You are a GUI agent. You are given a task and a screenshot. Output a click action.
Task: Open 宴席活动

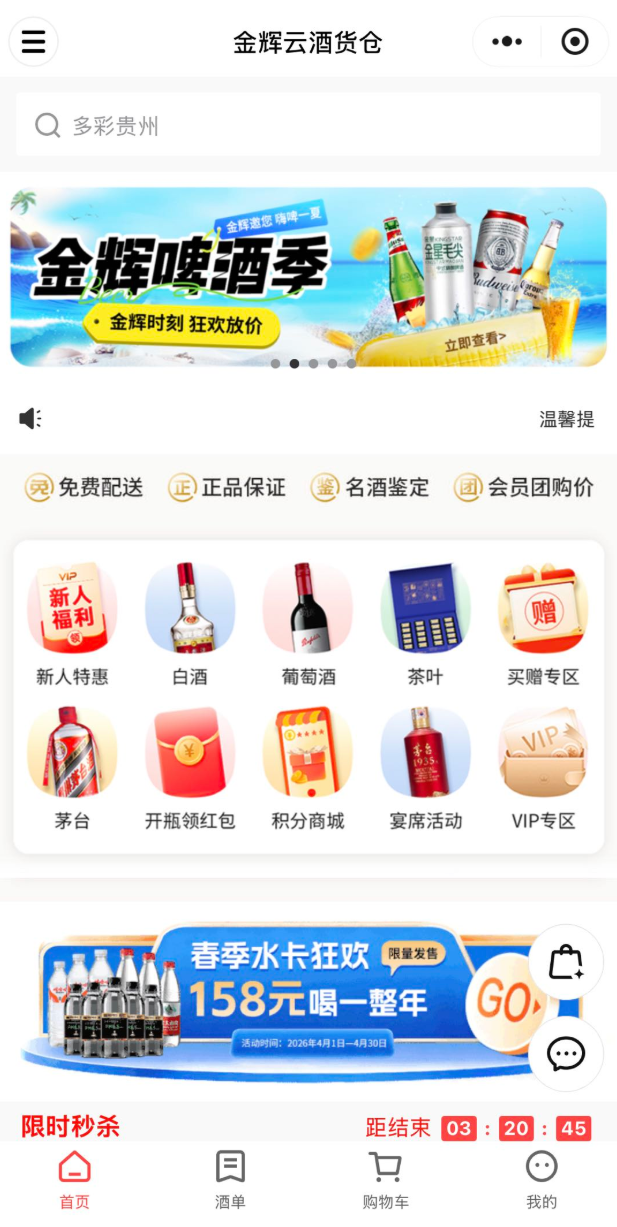pyautogui.click(x=425, y=768)
